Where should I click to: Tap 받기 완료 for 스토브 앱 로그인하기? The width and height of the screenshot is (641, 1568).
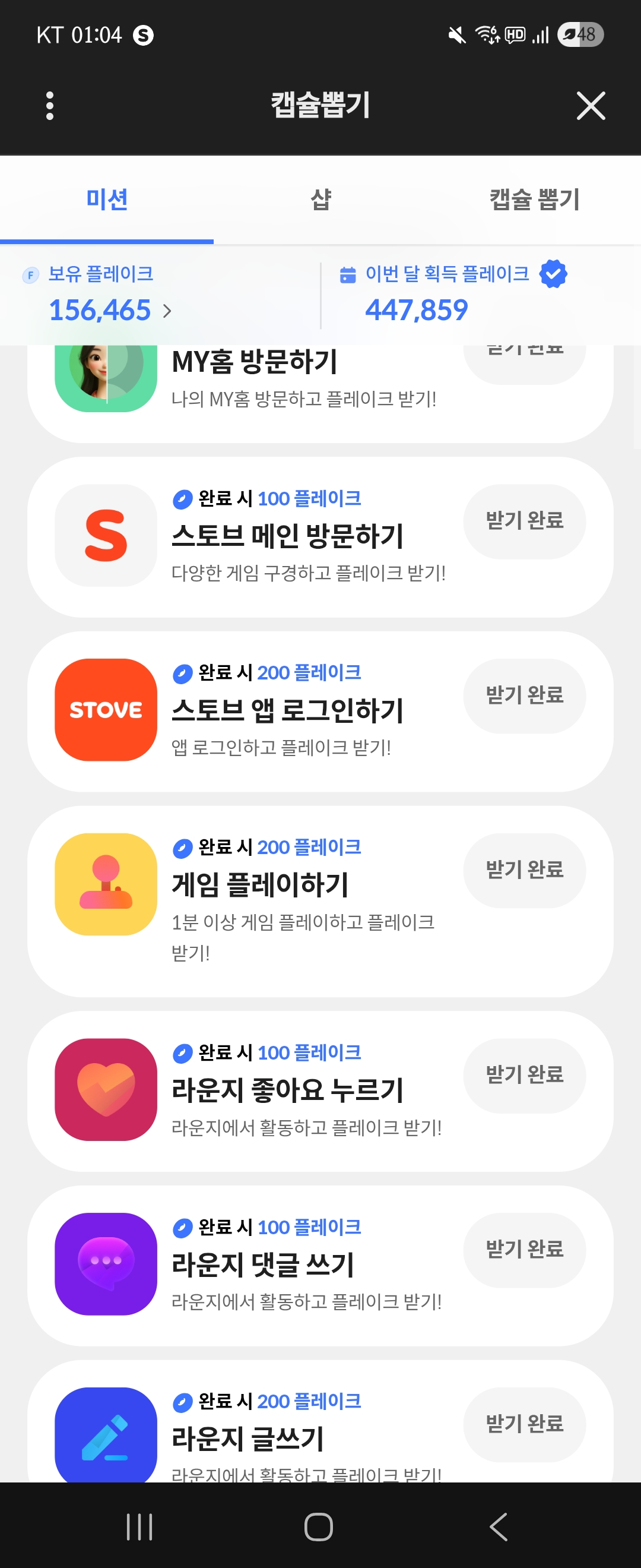[524, 695]
